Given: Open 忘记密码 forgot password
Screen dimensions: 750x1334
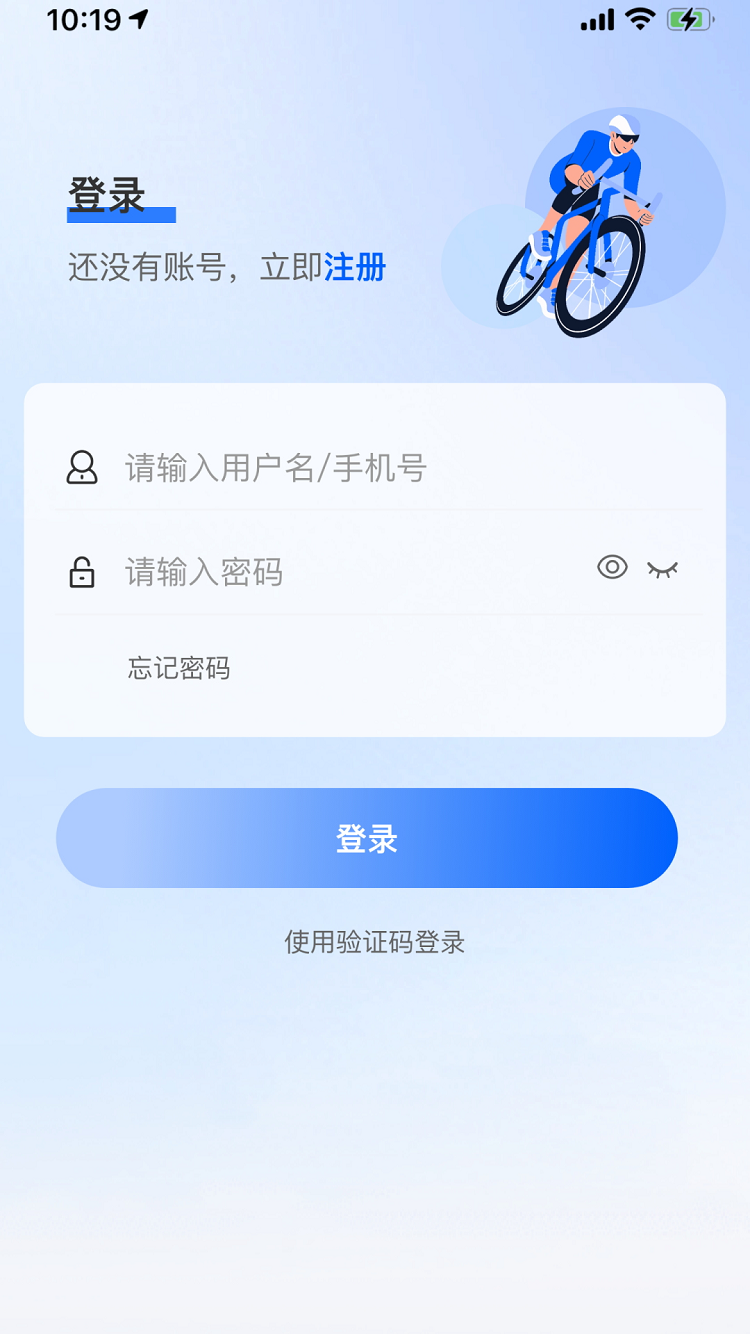Looking at the screenshot, I should [x=179, y=668].
